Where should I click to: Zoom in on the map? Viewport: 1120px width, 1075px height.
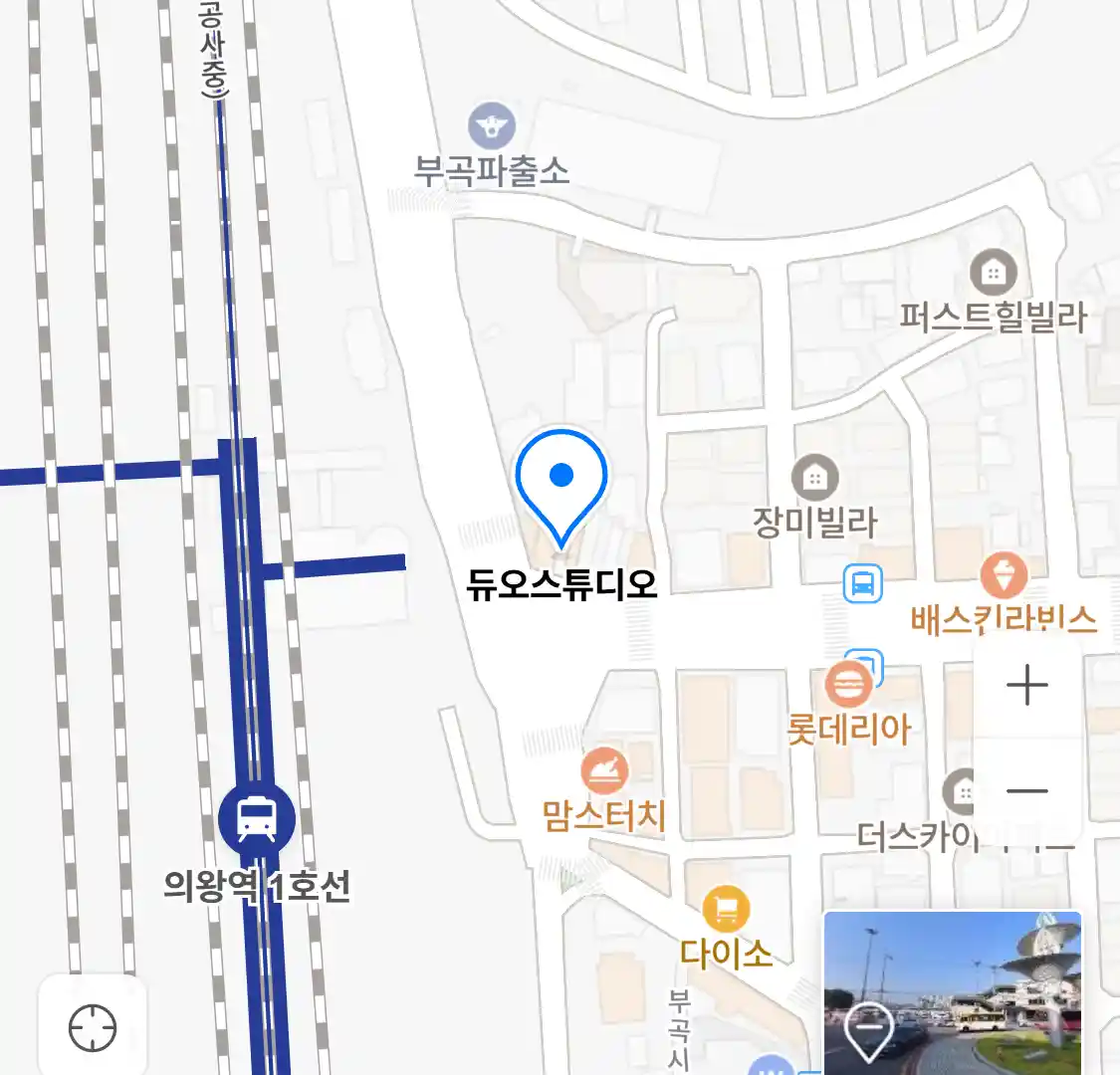(1026, 686)
